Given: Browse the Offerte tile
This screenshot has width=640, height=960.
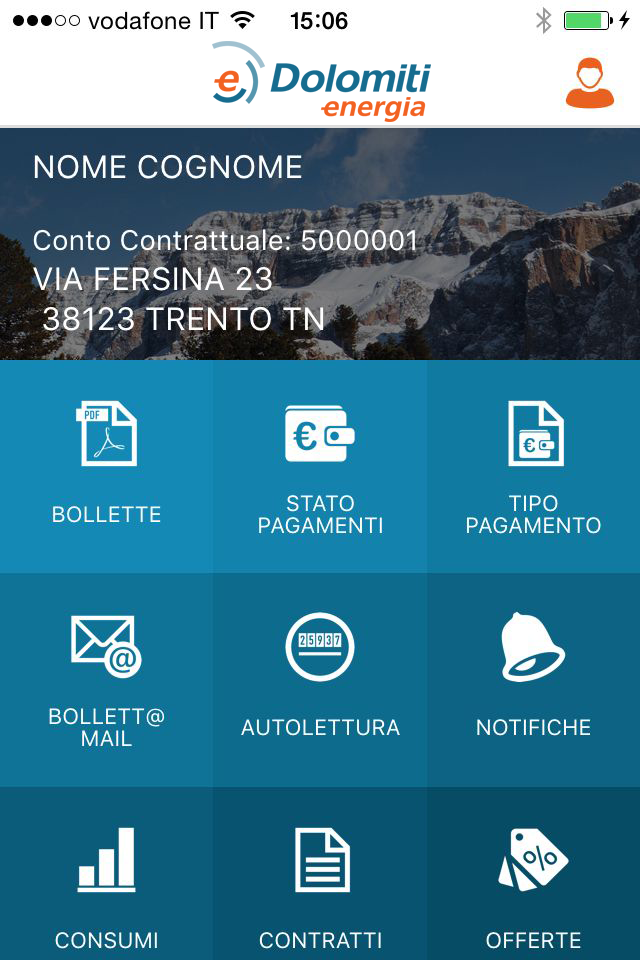Looking at the screenshot, I should click(x=533, y=874).
